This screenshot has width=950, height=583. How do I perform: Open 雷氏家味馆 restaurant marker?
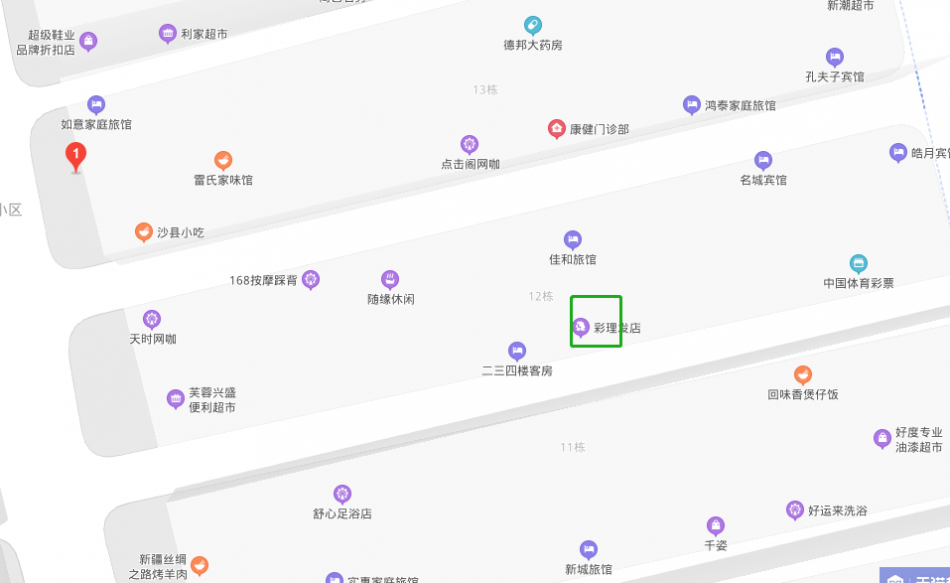tap(224, 160)
